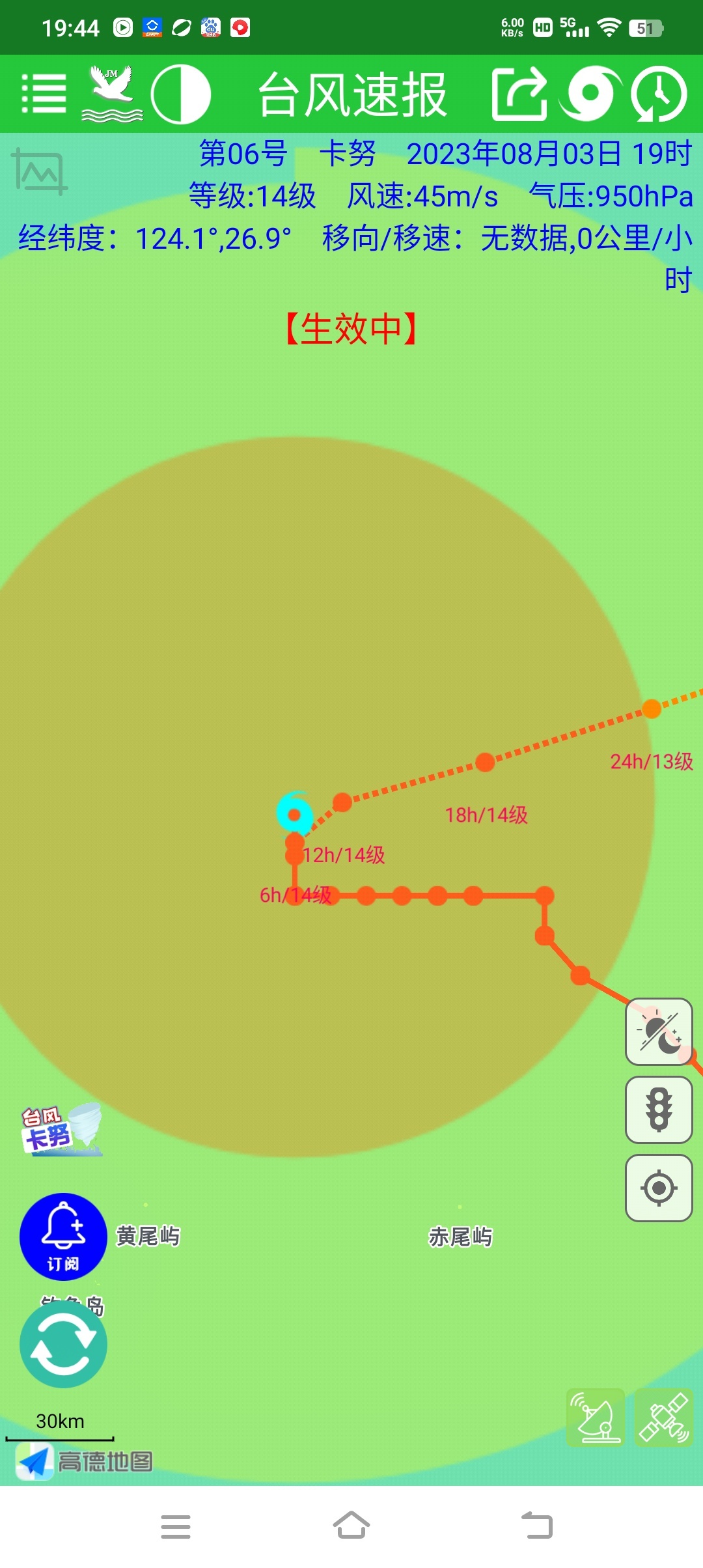The height and width of the screenshot is (1568, 703).
Task: Subscribe with the 订阅 bell button
Action: (x=63, y=1237)
